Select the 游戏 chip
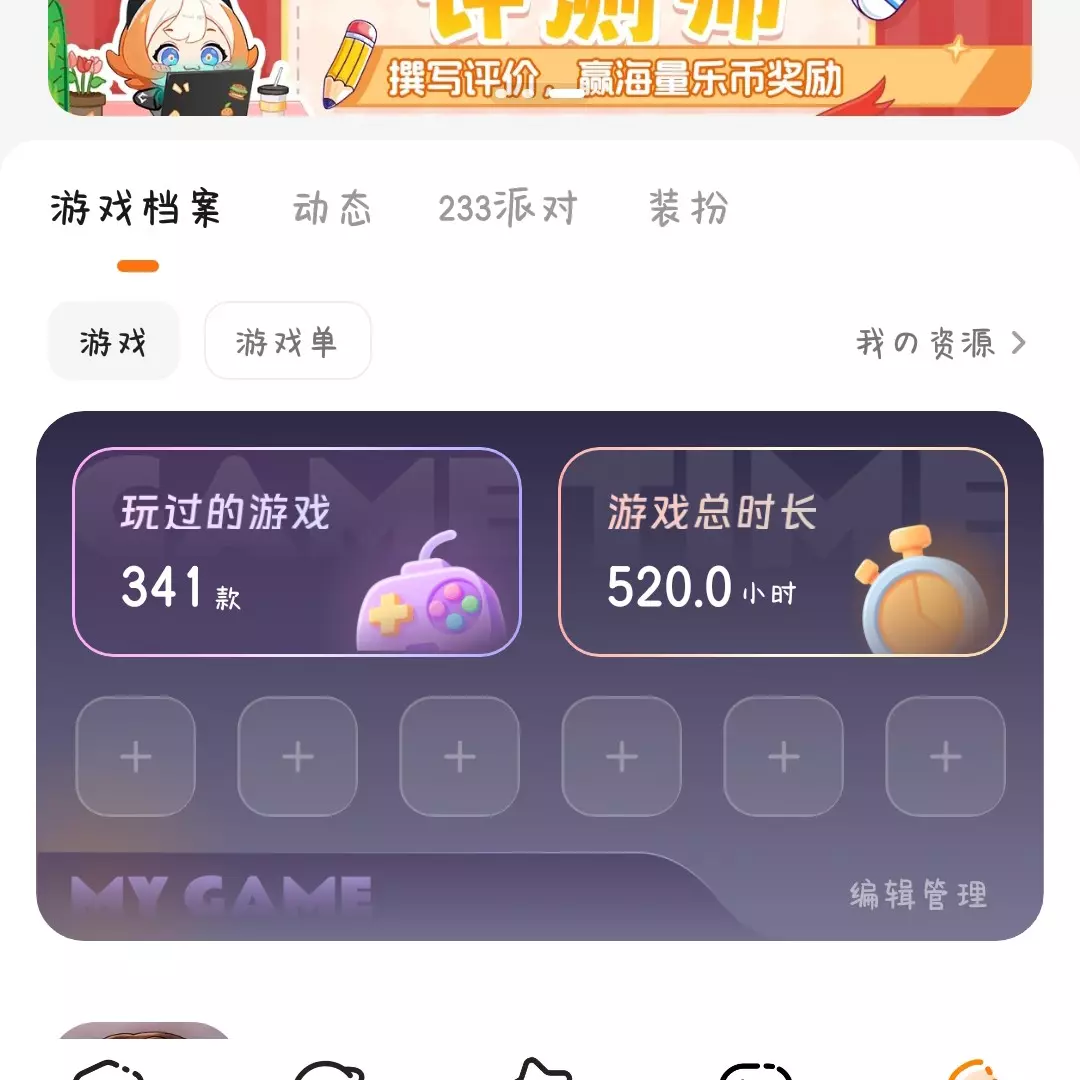Screen dimensions: 1080x1080 pyautogui.click(x=114, y=342)
